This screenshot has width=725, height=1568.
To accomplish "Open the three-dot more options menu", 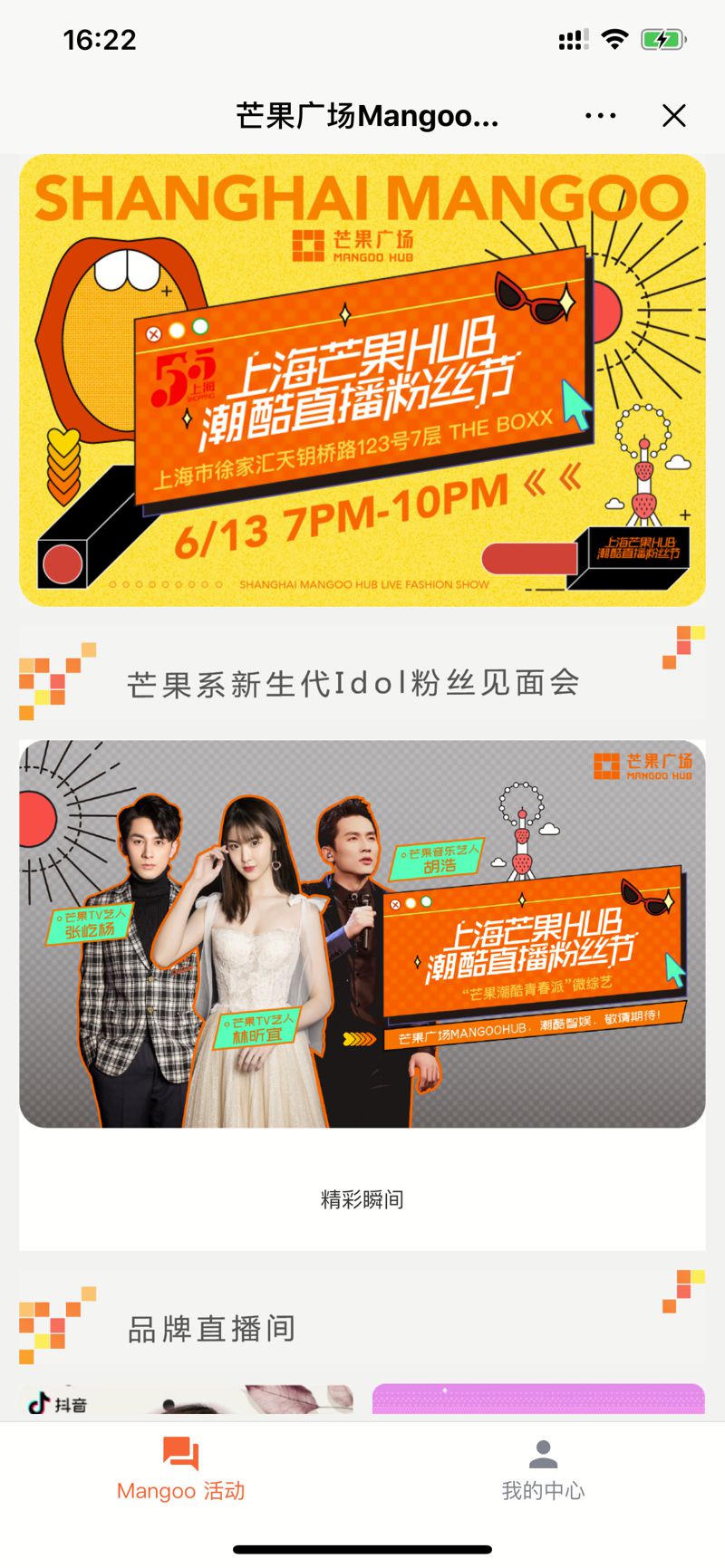I will [600, 116].
